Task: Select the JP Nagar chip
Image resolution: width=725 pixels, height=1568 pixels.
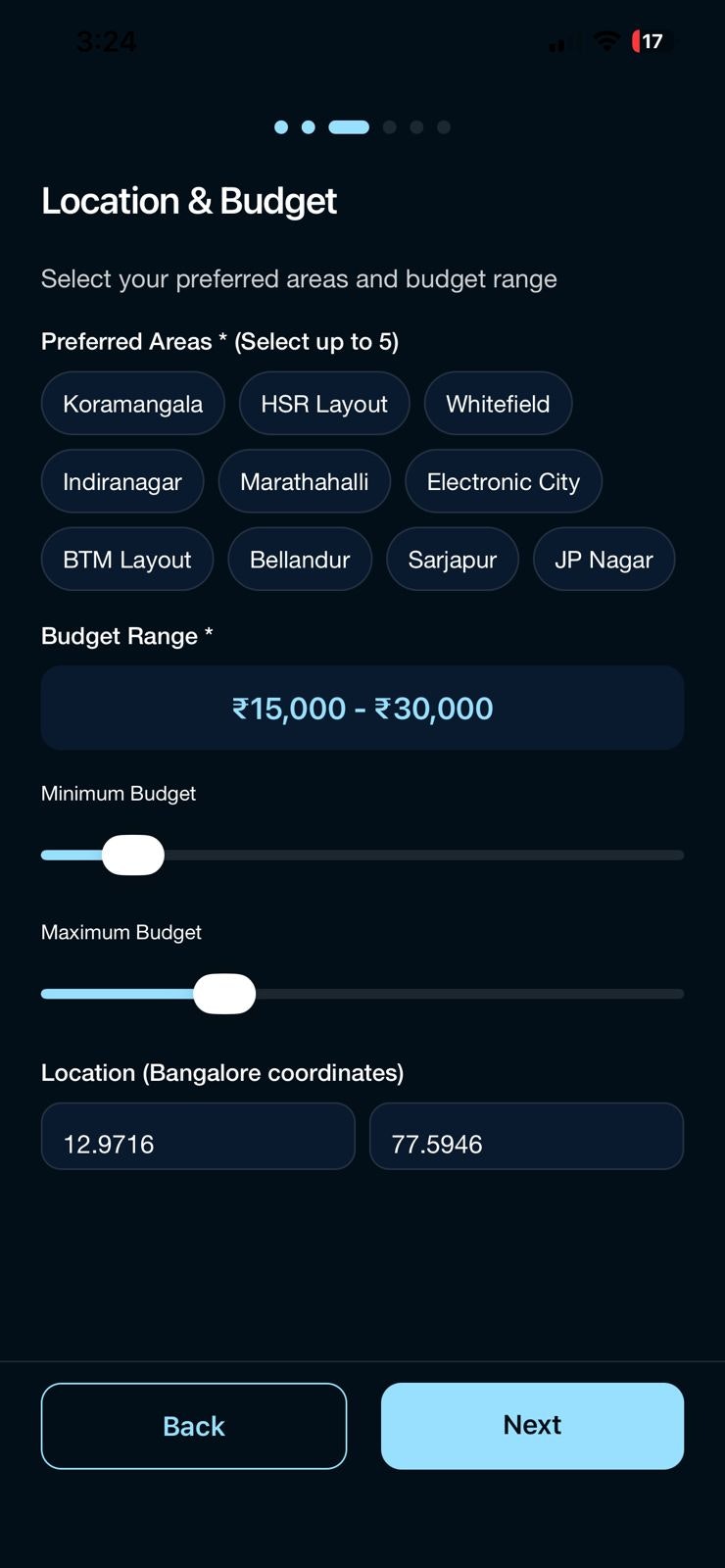Action: point(604,560)
